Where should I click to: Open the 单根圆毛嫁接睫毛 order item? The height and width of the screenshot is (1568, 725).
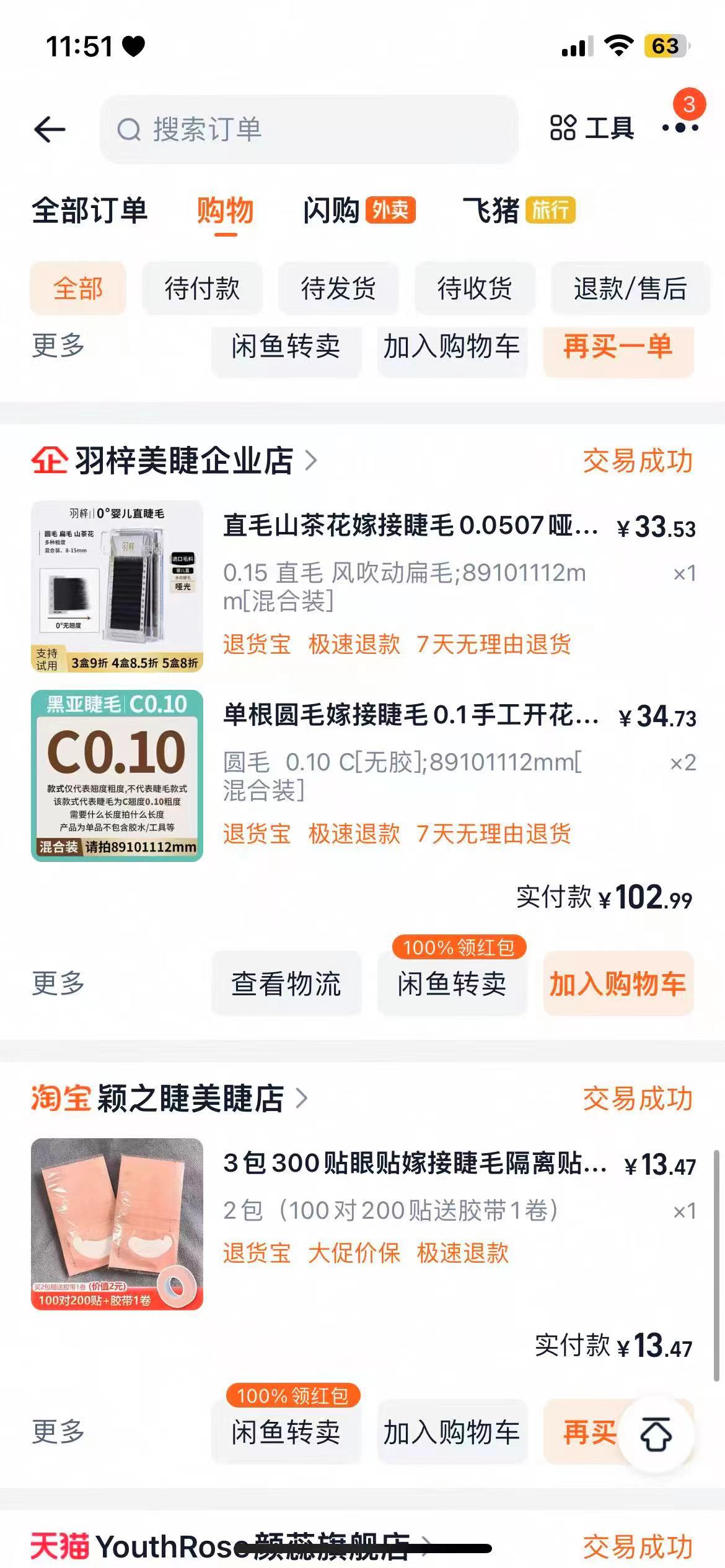[x=409, y=716]
